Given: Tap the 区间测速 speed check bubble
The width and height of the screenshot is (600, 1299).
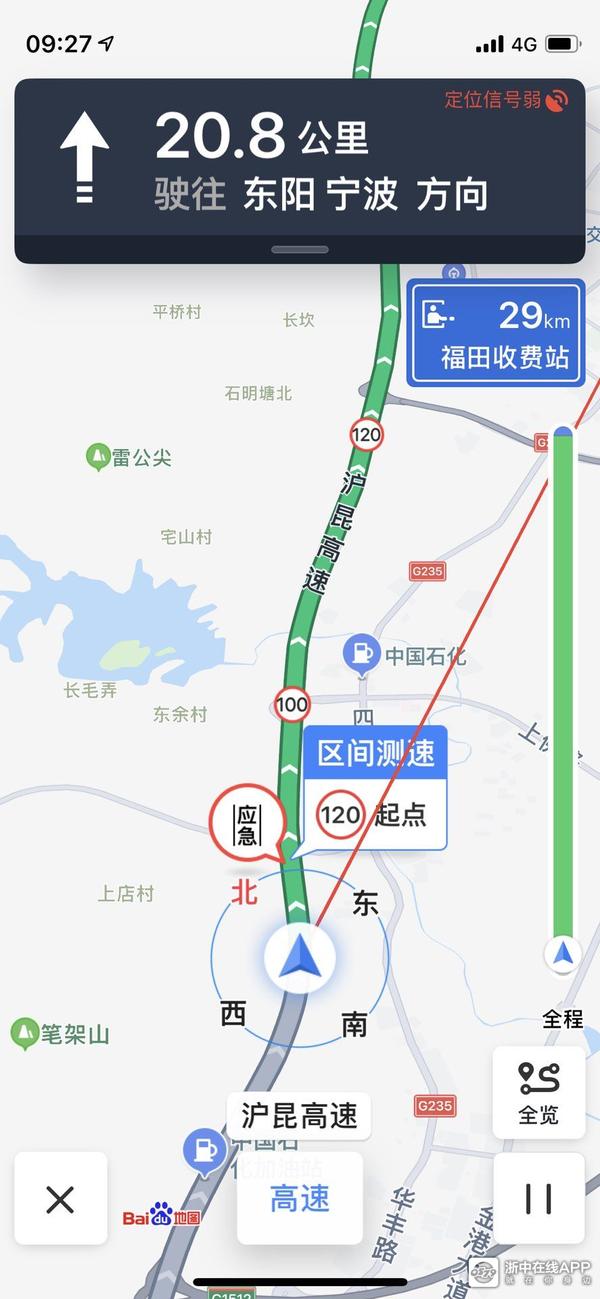Looking at the screenshot, I should [x=376, y=787].
